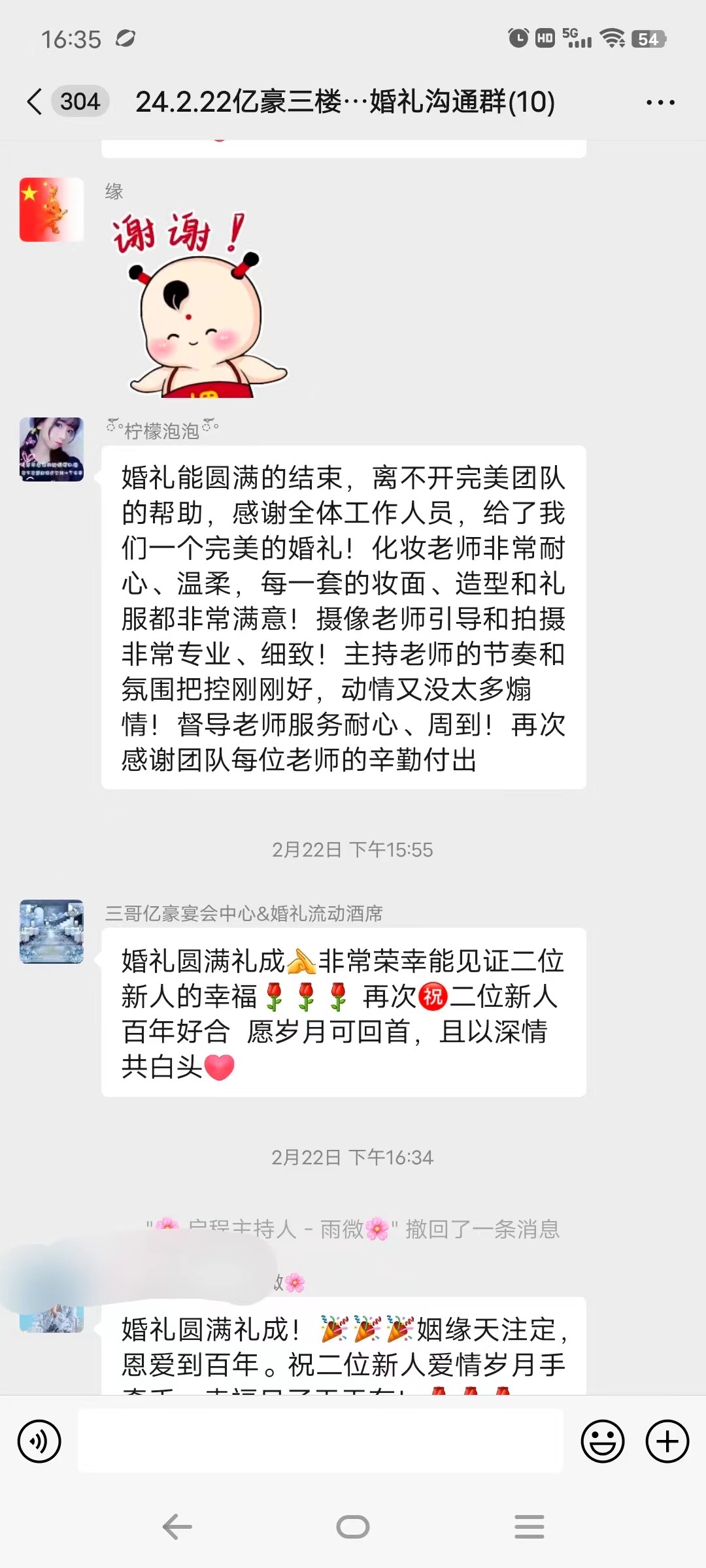Switch to voice message input

[39, 1441]
